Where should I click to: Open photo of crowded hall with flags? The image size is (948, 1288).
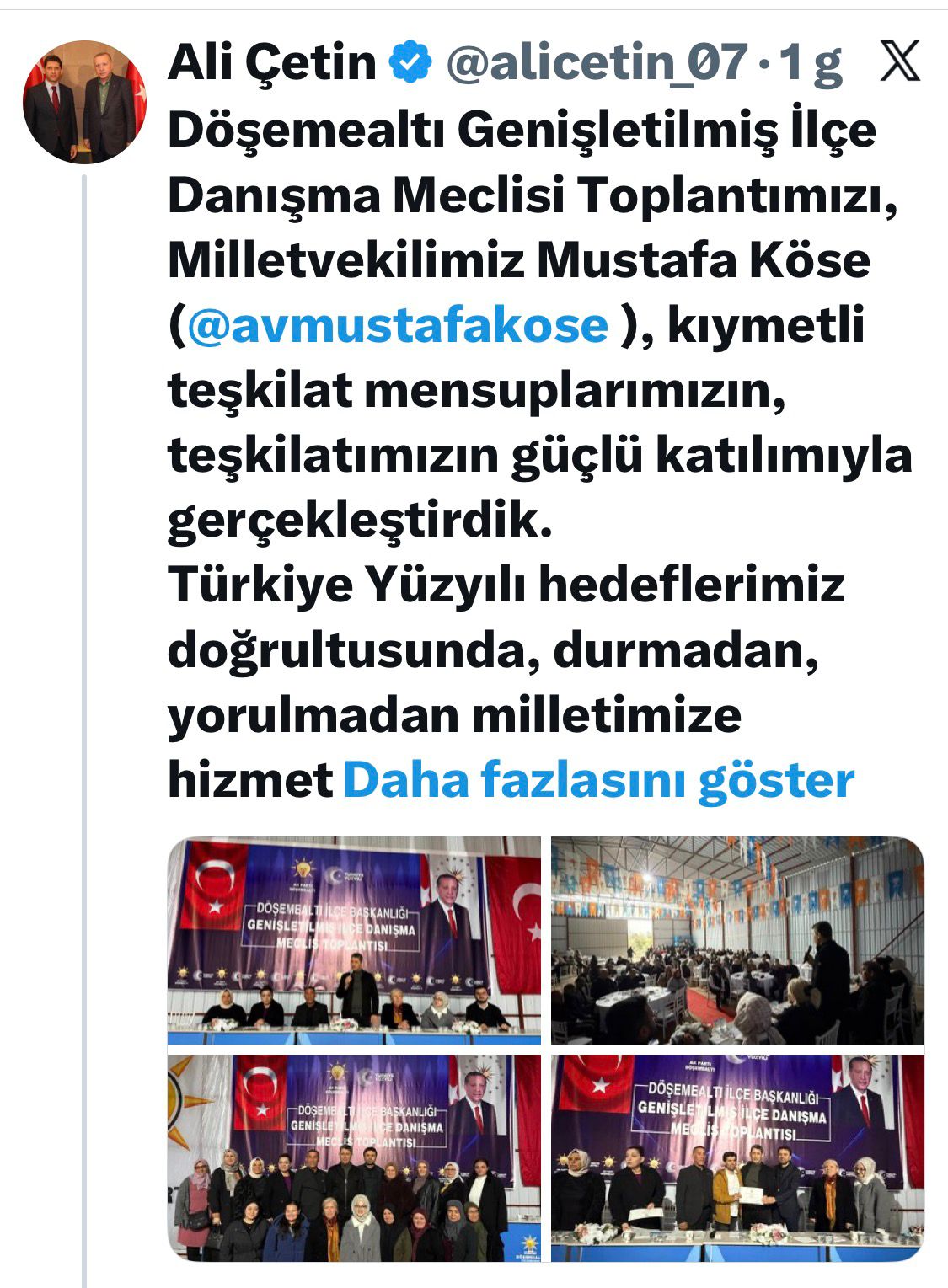tap(737, 940)
